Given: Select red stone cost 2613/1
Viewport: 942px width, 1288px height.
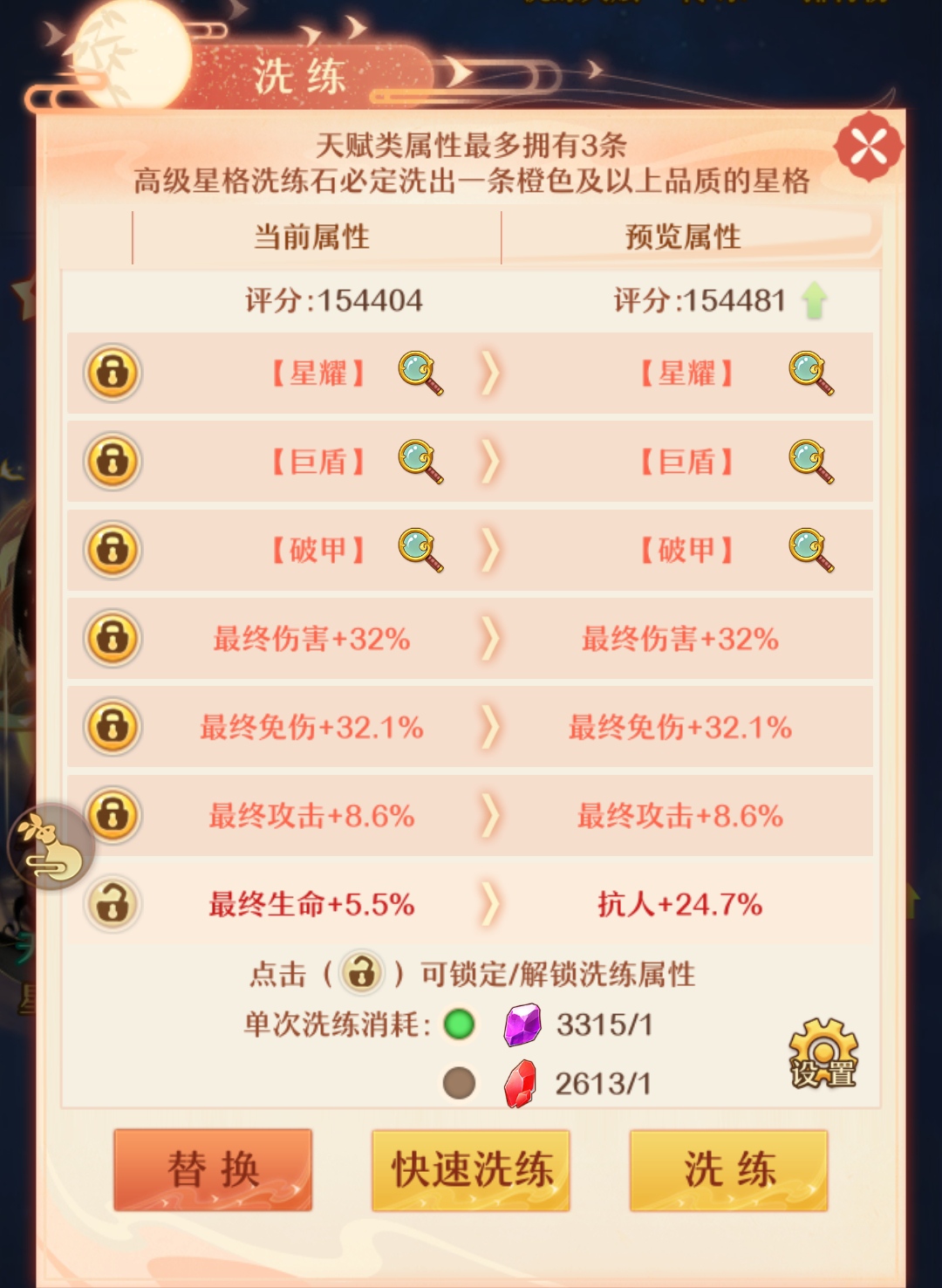Looking at the screenshot, I should tap(460, 1084).
